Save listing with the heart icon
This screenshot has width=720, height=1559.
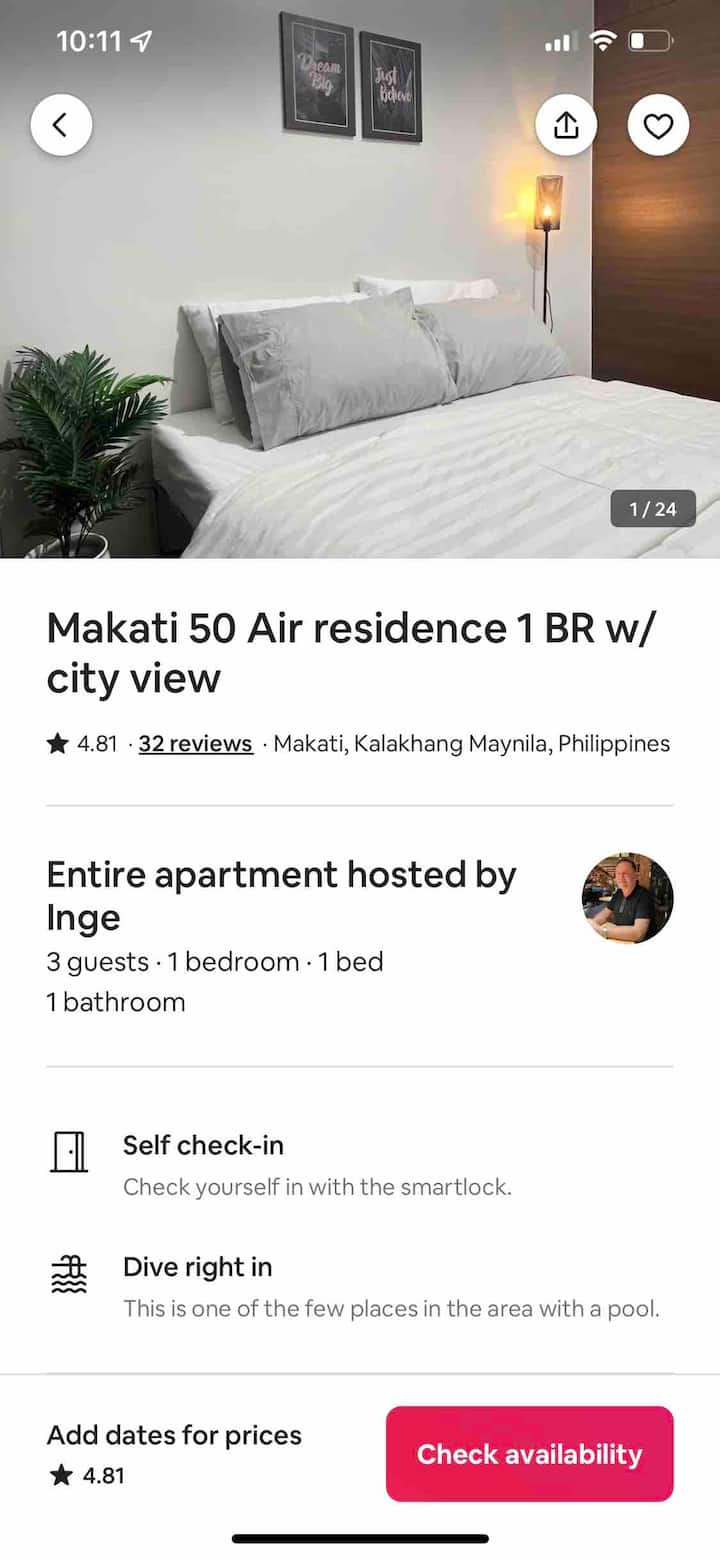pyautogui.click(x=658, y=125)
